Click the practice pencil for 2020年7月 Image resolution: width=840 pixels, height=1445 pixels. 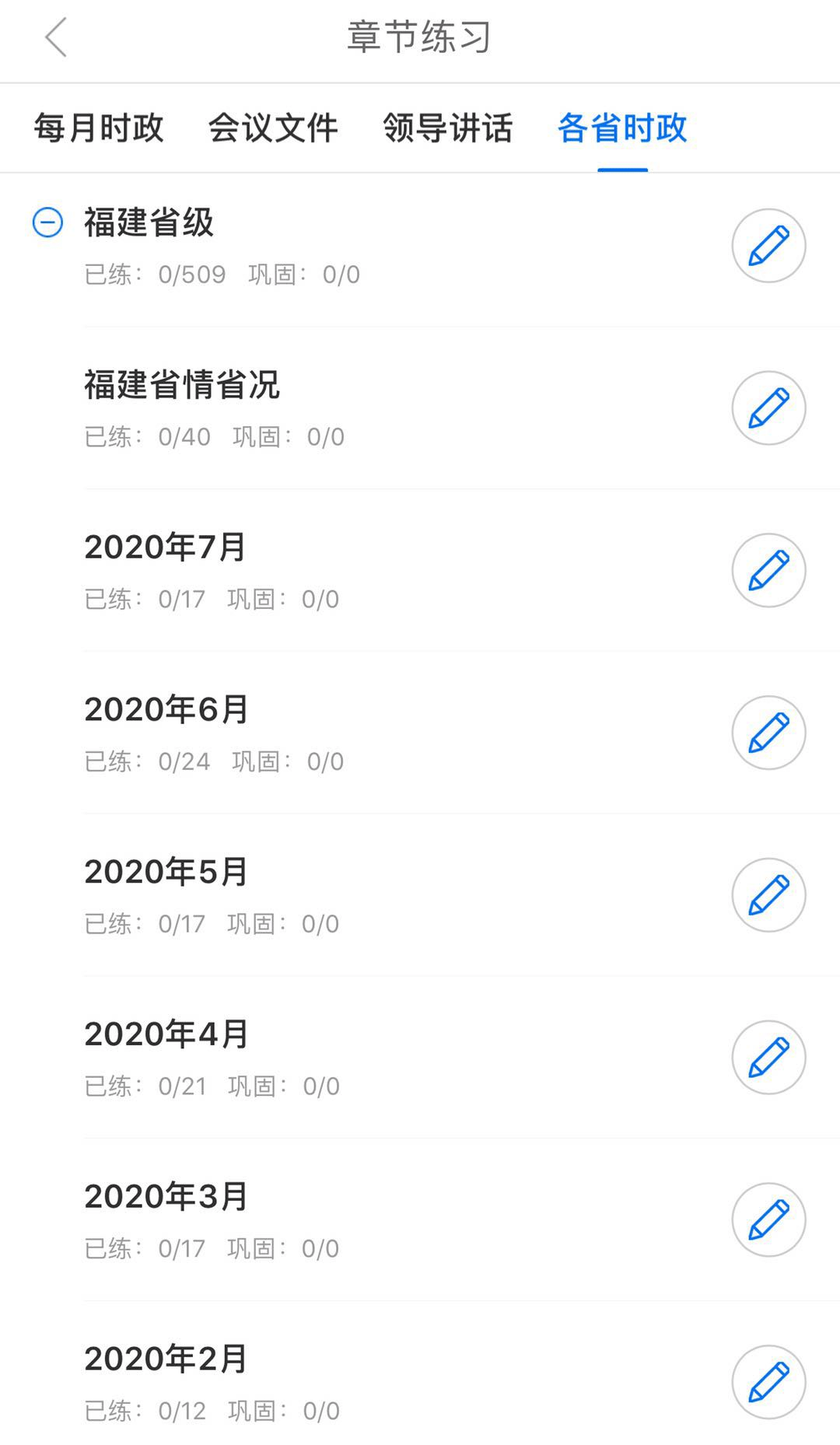768,570
